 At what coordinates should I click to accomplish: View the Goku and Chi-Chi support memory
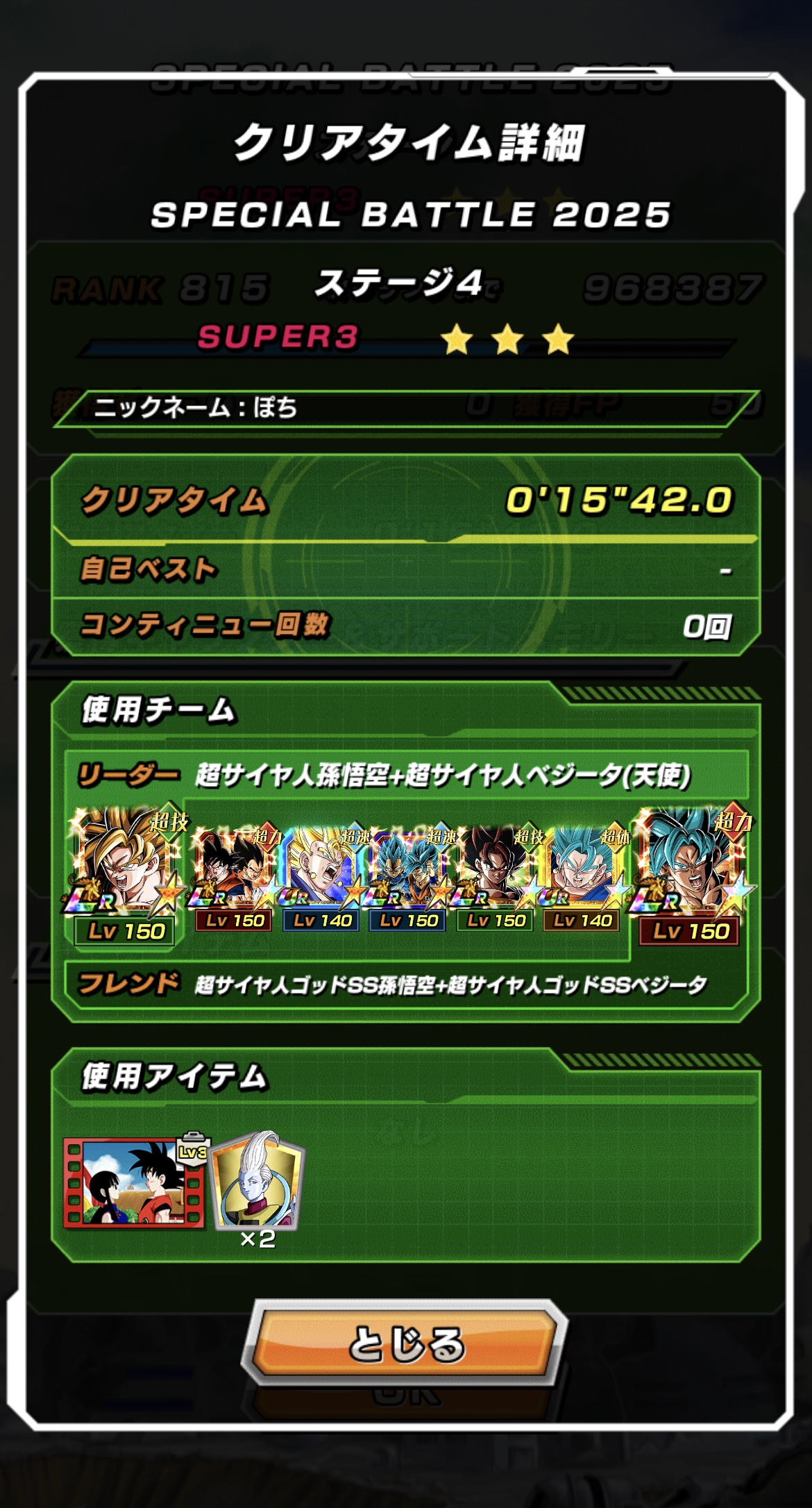[x=134, y=1183]
